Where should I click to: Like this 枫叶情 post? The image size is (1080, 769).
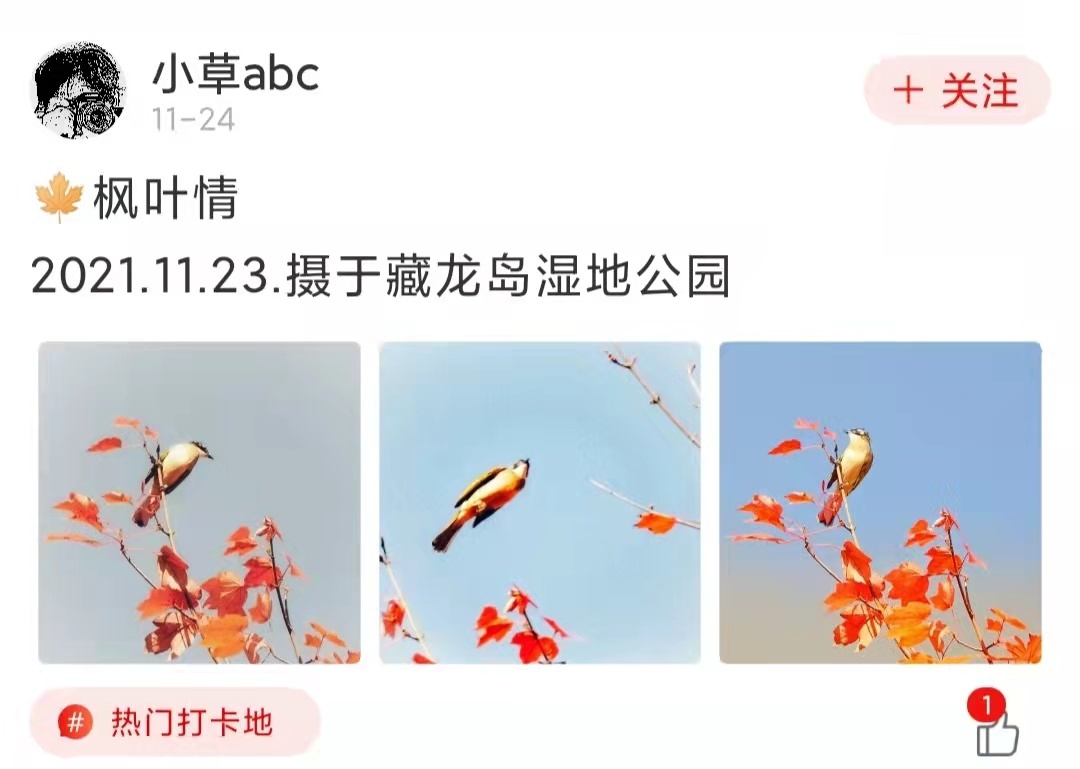click(x=997, y=733)
